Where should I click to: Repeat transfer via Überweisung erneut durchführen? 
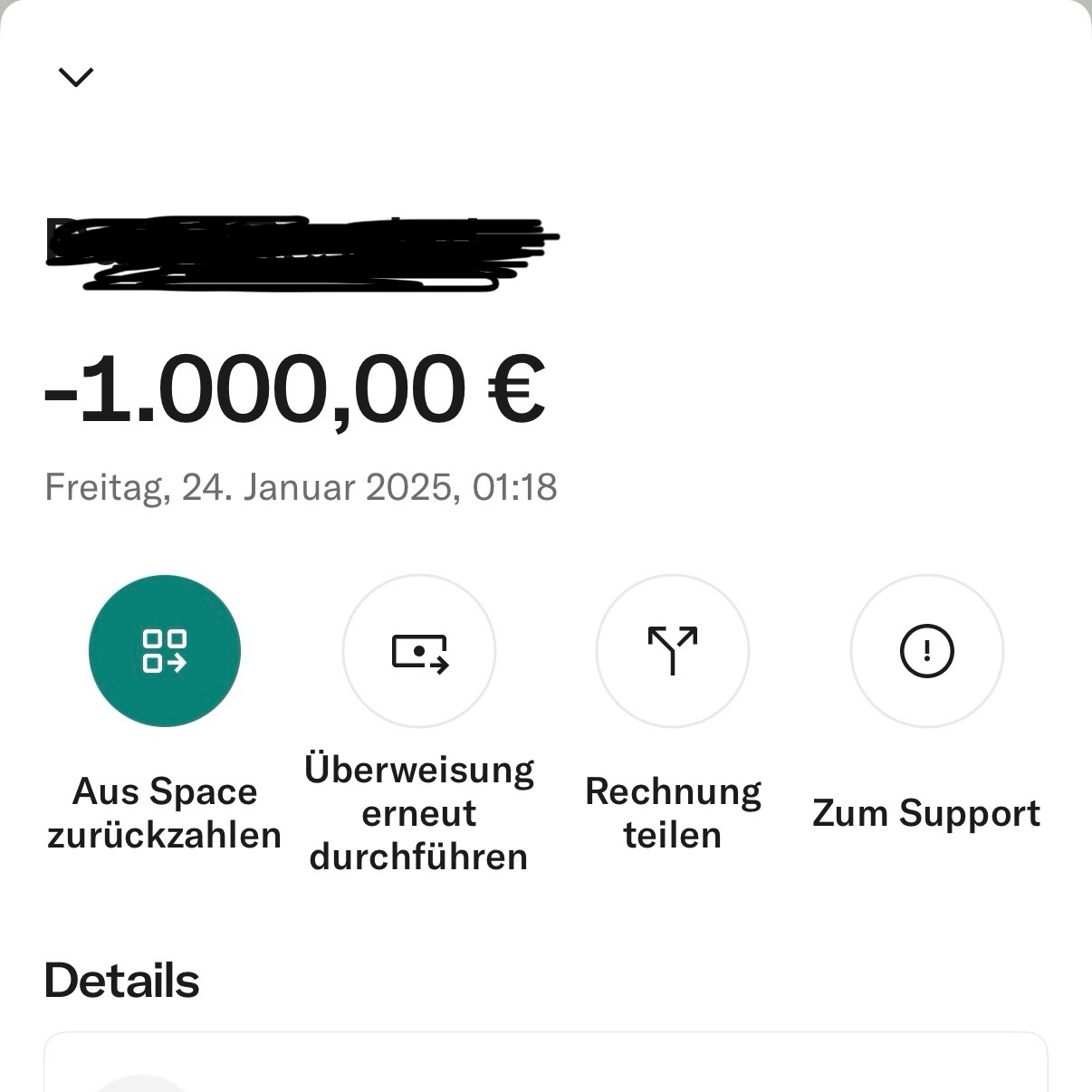click(x=419, y=651)
